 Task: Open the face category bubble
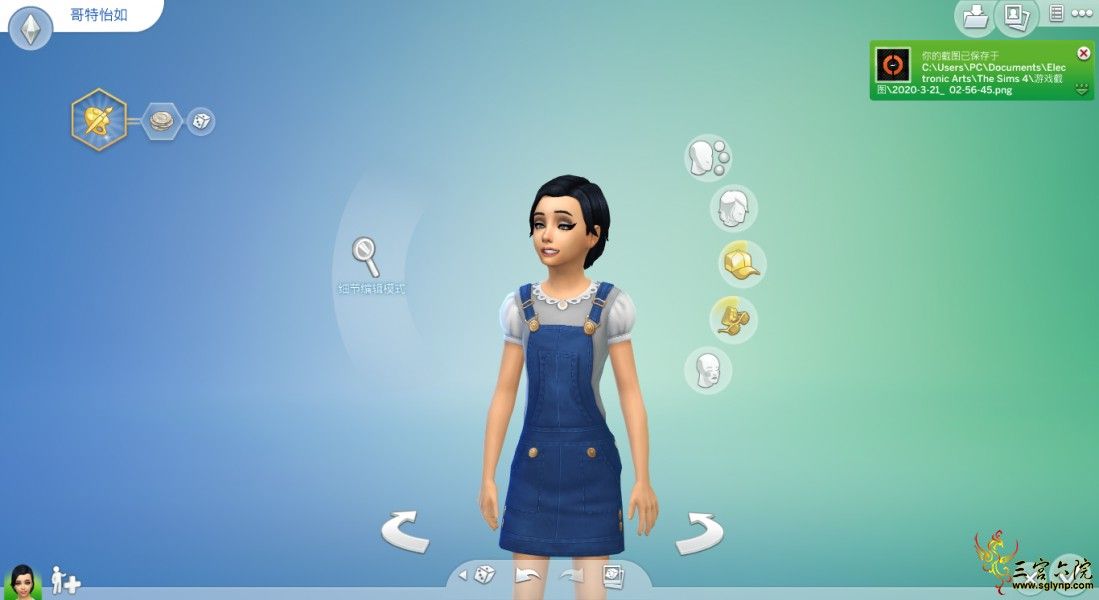(x=707, y=158)
